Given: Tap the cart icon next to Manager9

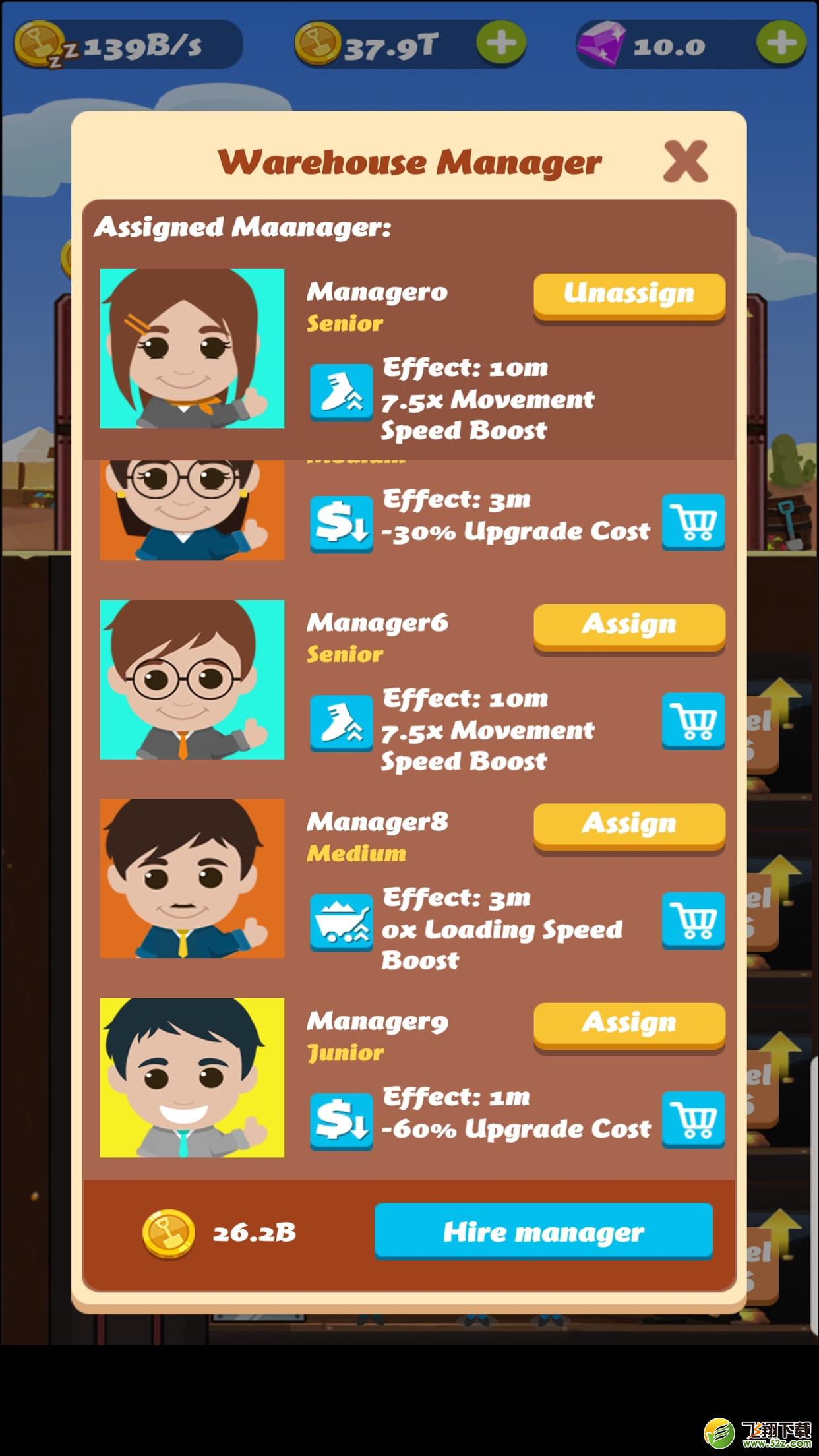Looking at the screenshot, I should pos(693,1120).
